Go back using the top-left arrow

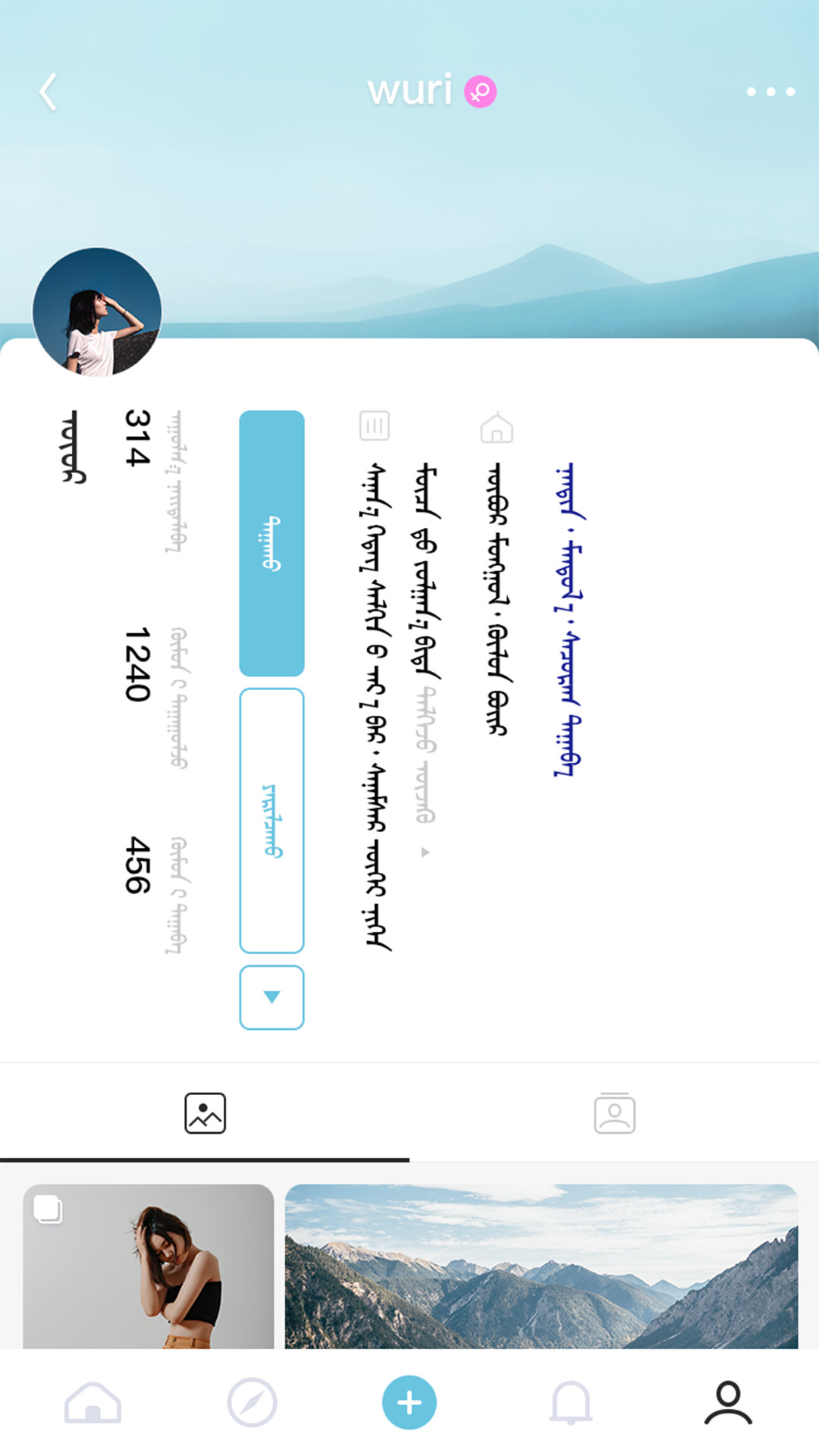point(49,92)
